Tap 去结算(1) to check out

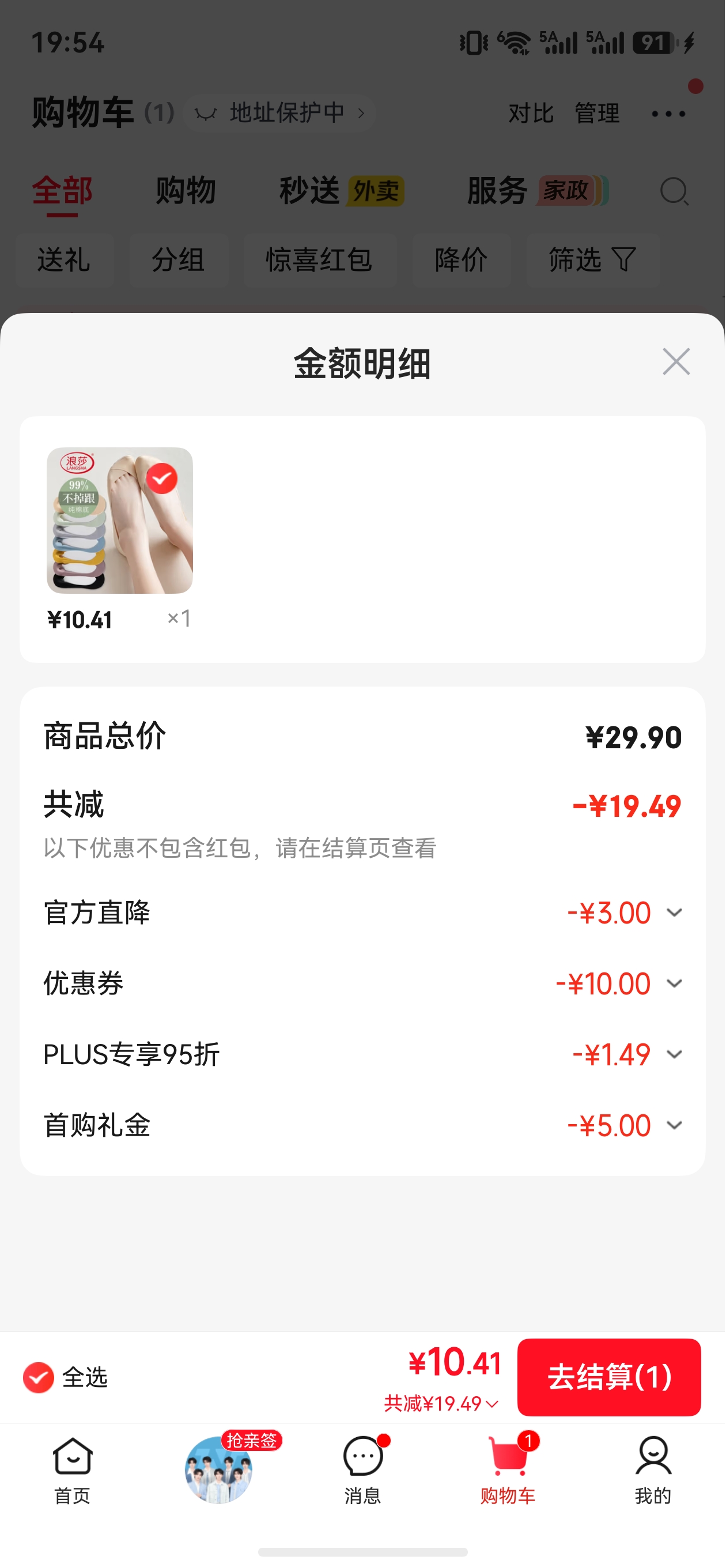point(608,1377)
